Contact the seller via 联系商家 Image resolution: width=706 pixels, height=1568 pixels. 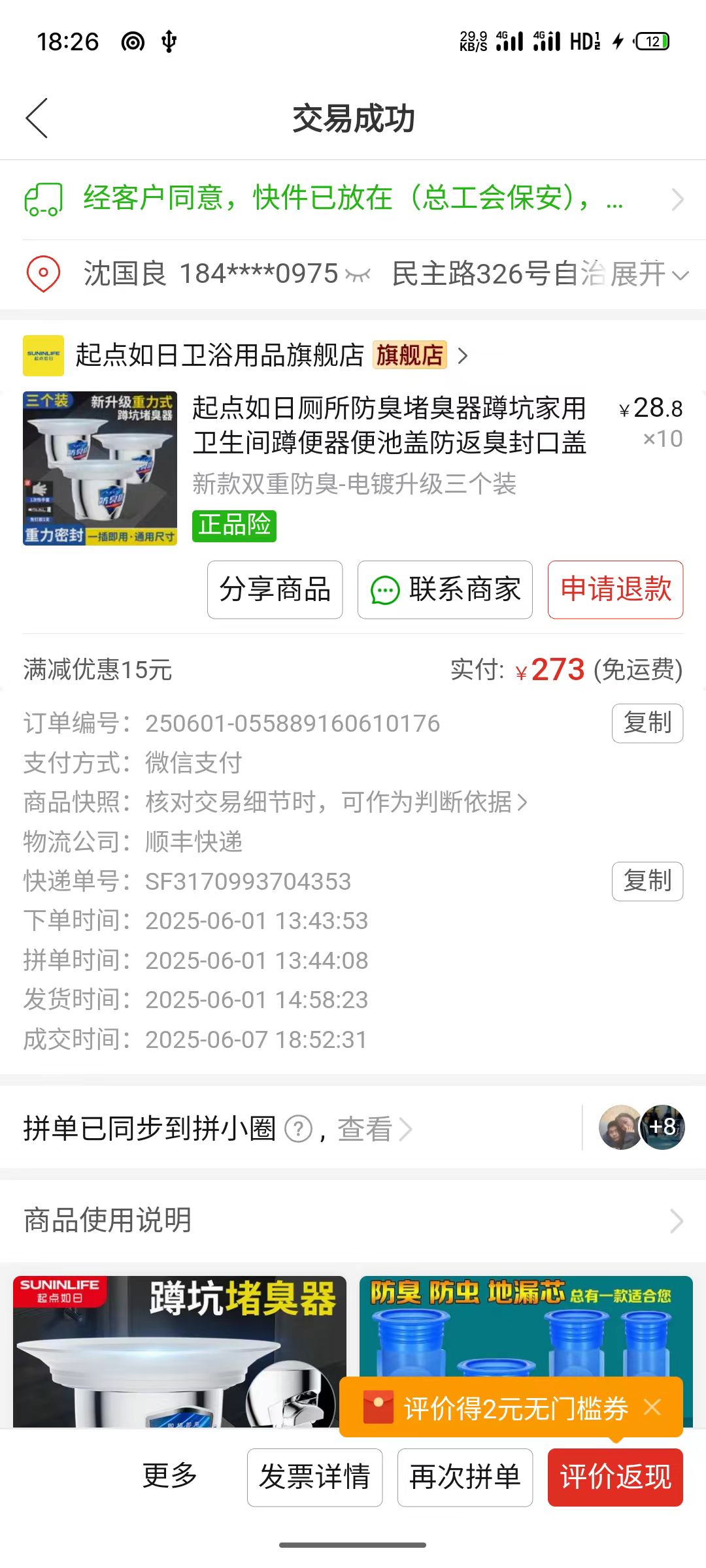[x=445, y=589]
